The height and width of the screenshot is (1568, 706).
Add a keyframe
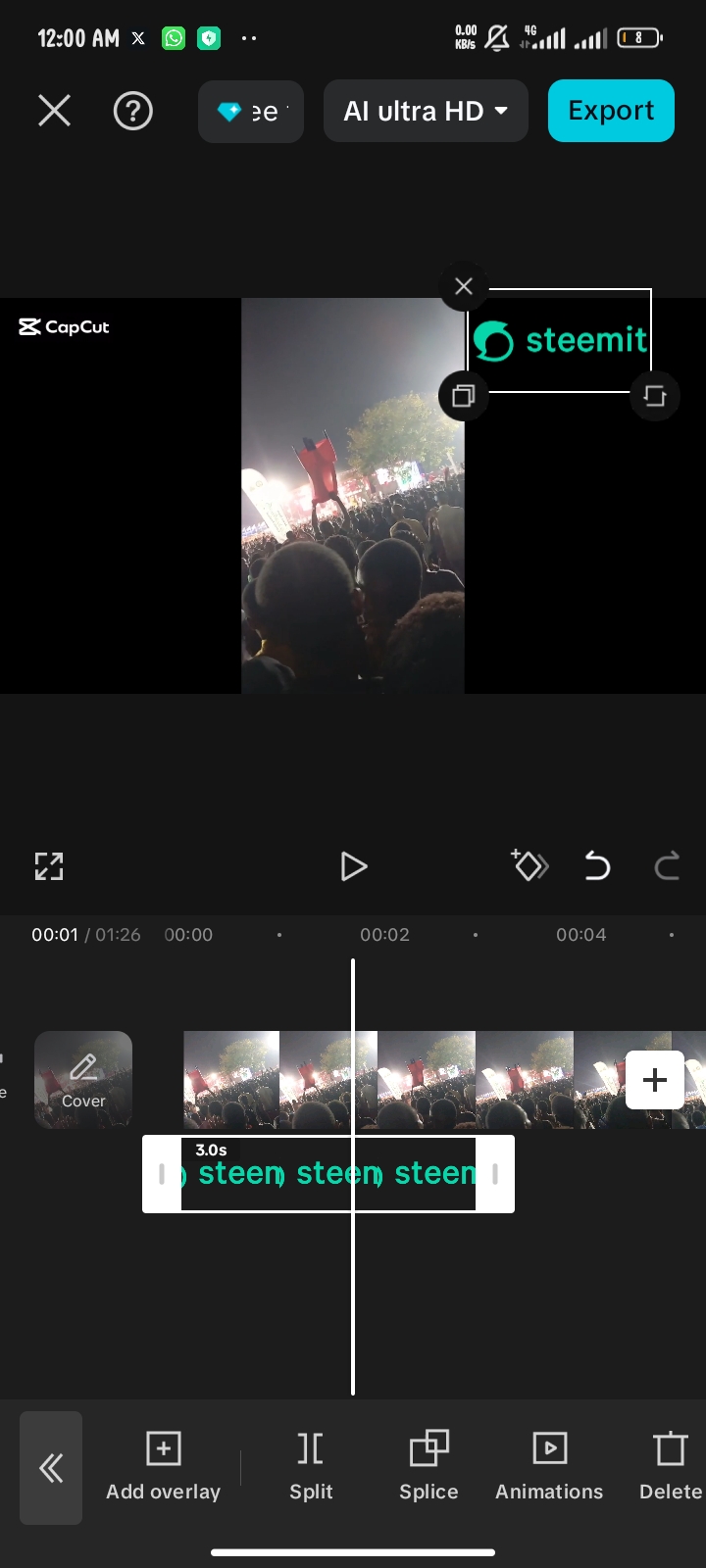pyautogui.click(x=529, y=866)
